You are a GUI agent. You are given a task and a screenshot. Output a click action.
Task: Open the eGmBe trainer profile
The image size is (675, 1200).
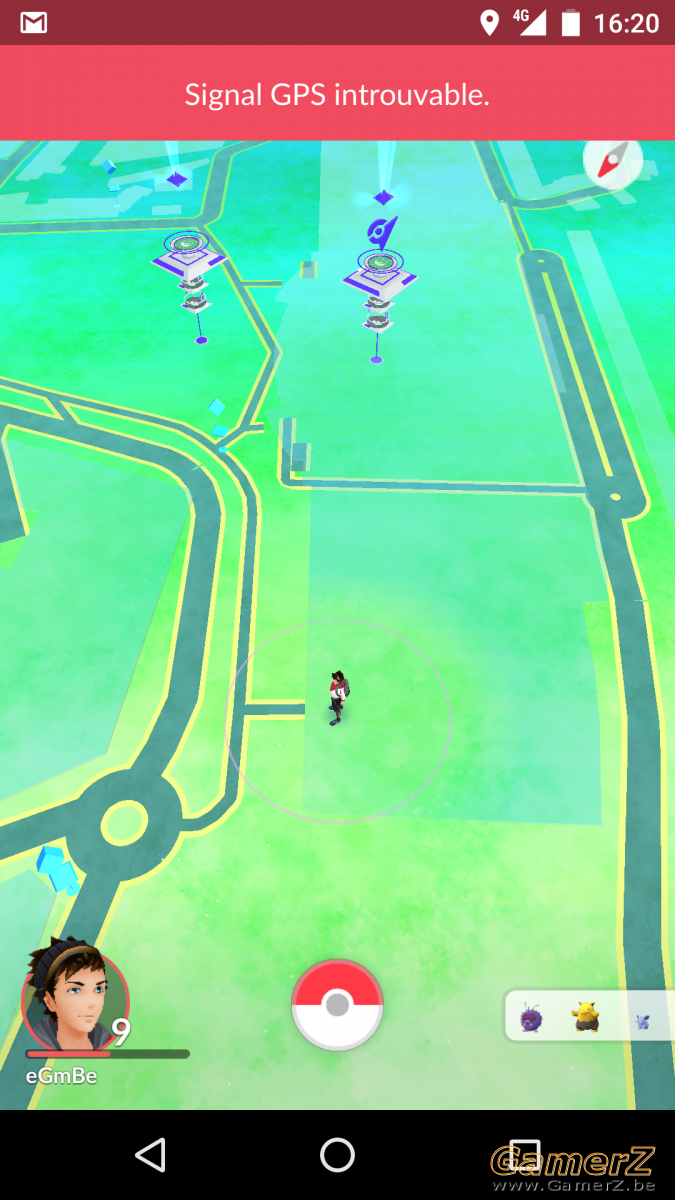click(x=76, y=999)
